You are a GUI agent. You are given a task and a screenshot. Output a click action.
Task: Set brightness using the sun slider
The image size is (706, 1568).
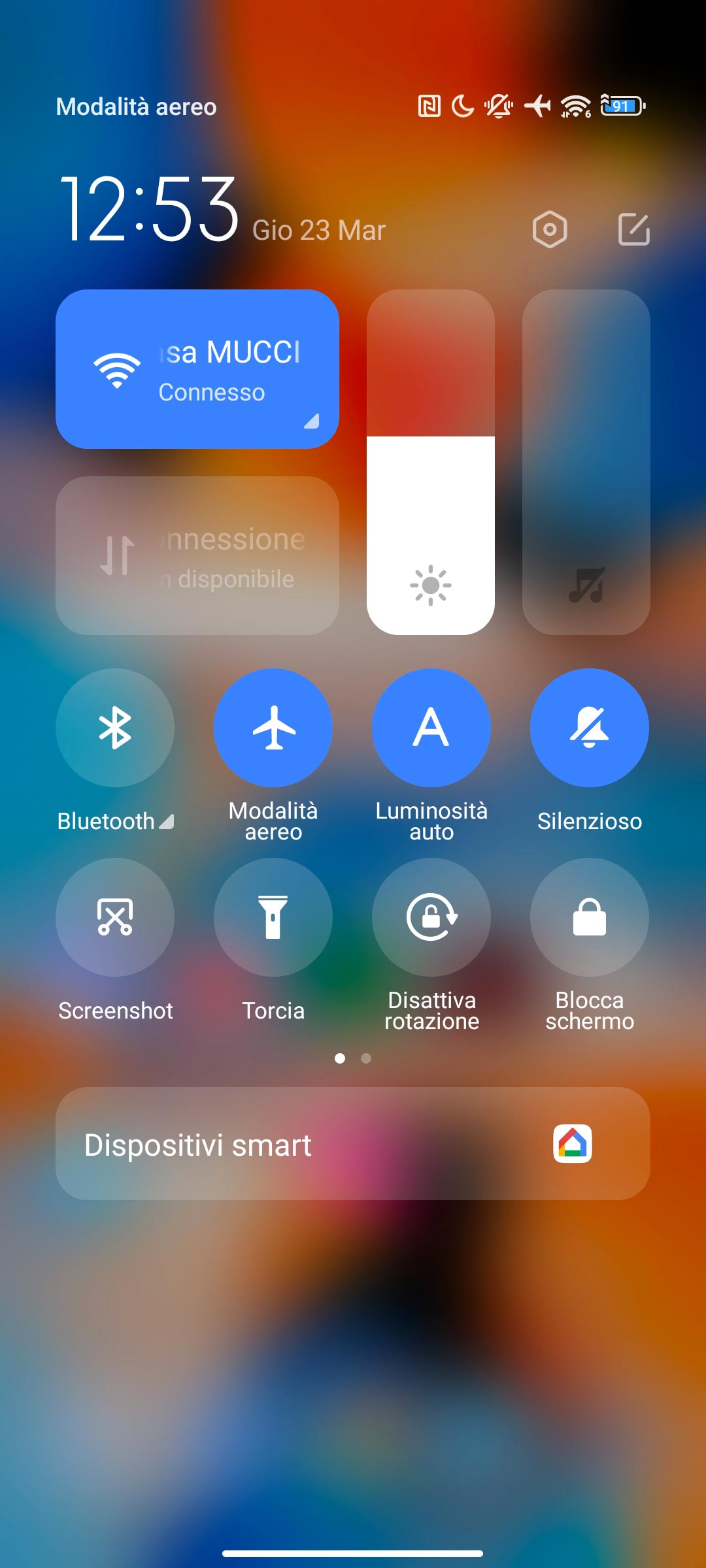[431, 462]
